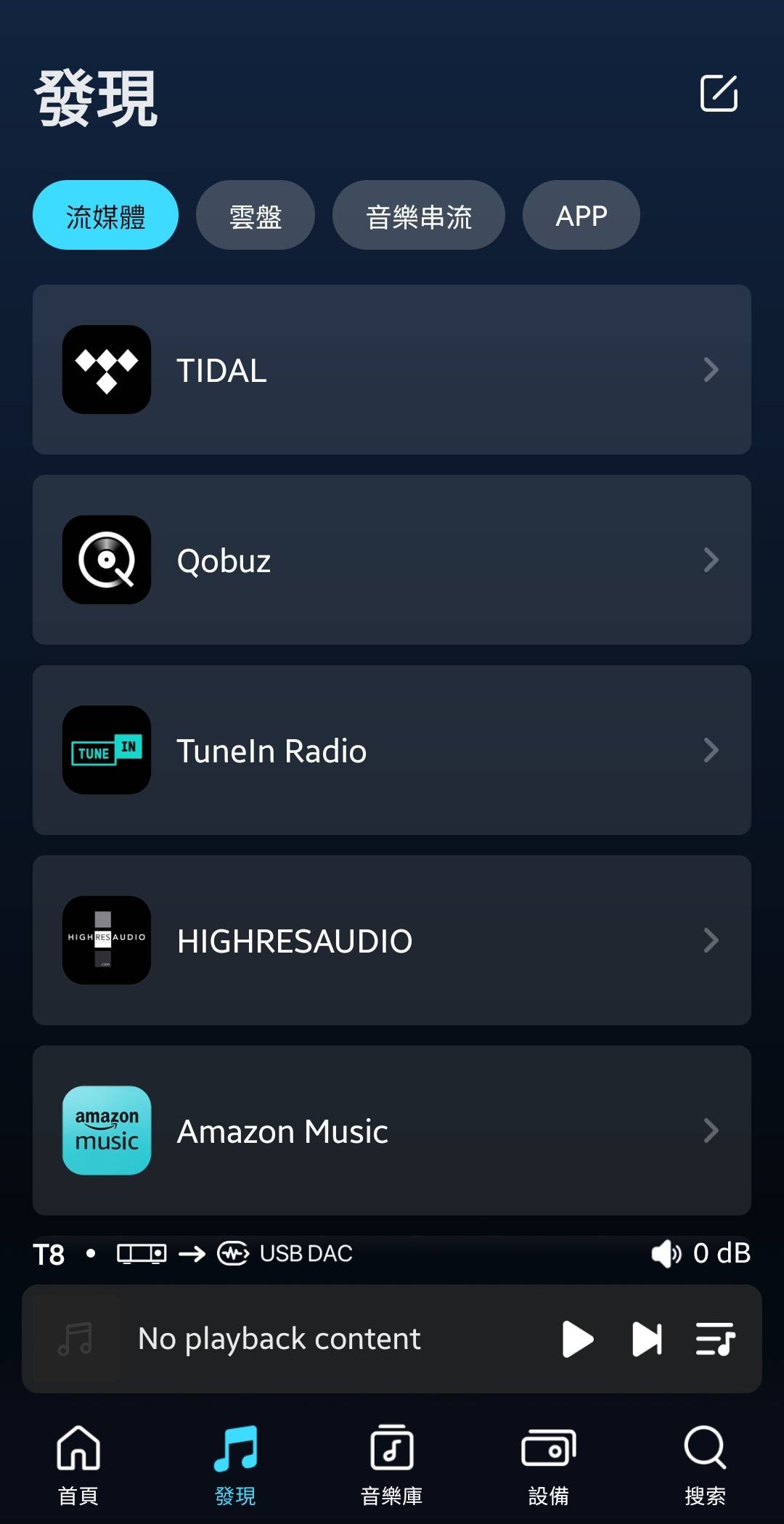The width and height of the screenshot is (784, 1524).
Task: Open the TIDAL streaming service
Action: 392,370
